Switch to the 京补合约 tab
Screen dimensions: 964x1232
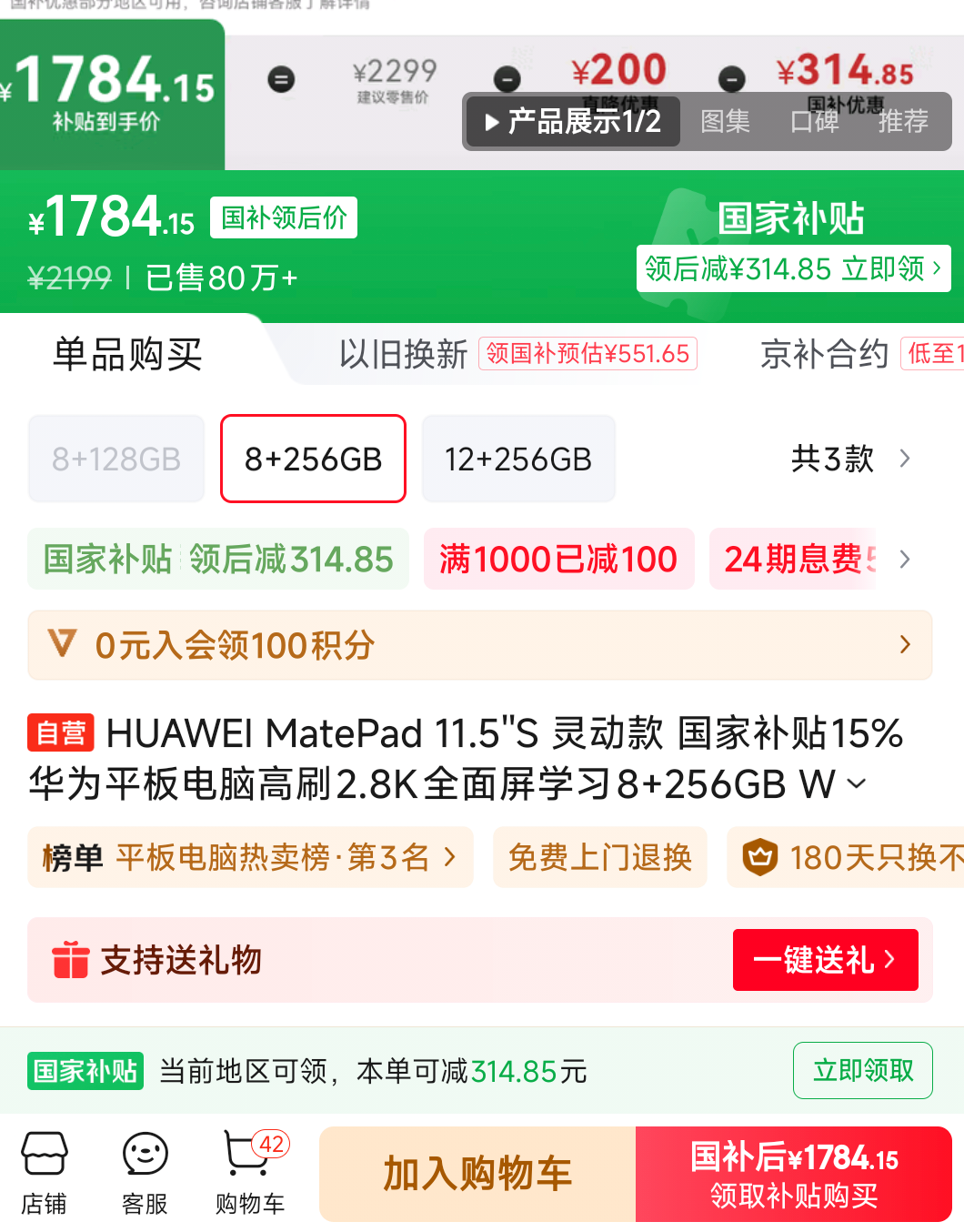pyautogui.click(x=824, y=354)
